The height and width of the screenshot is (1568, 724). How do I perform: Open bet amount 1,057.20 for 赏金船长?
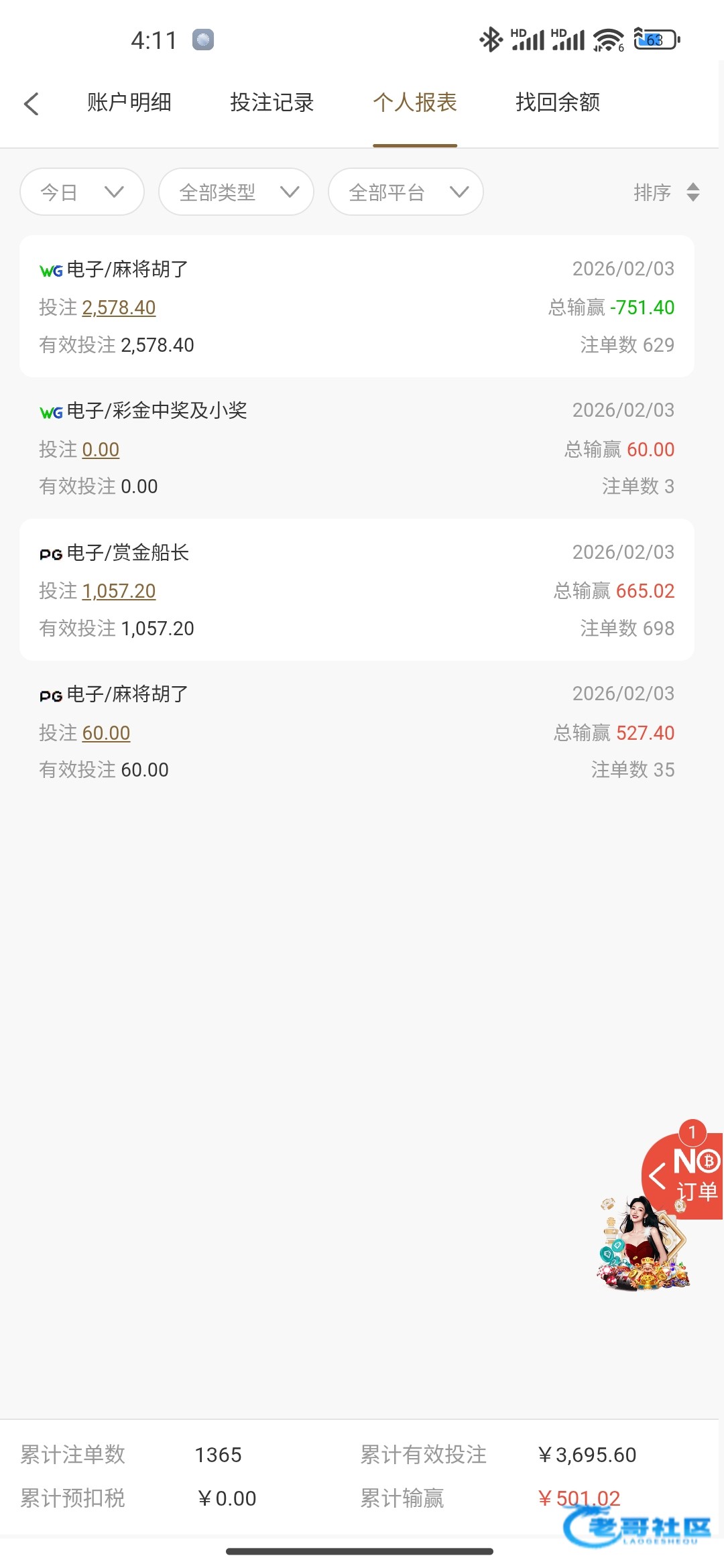[119, 591]
